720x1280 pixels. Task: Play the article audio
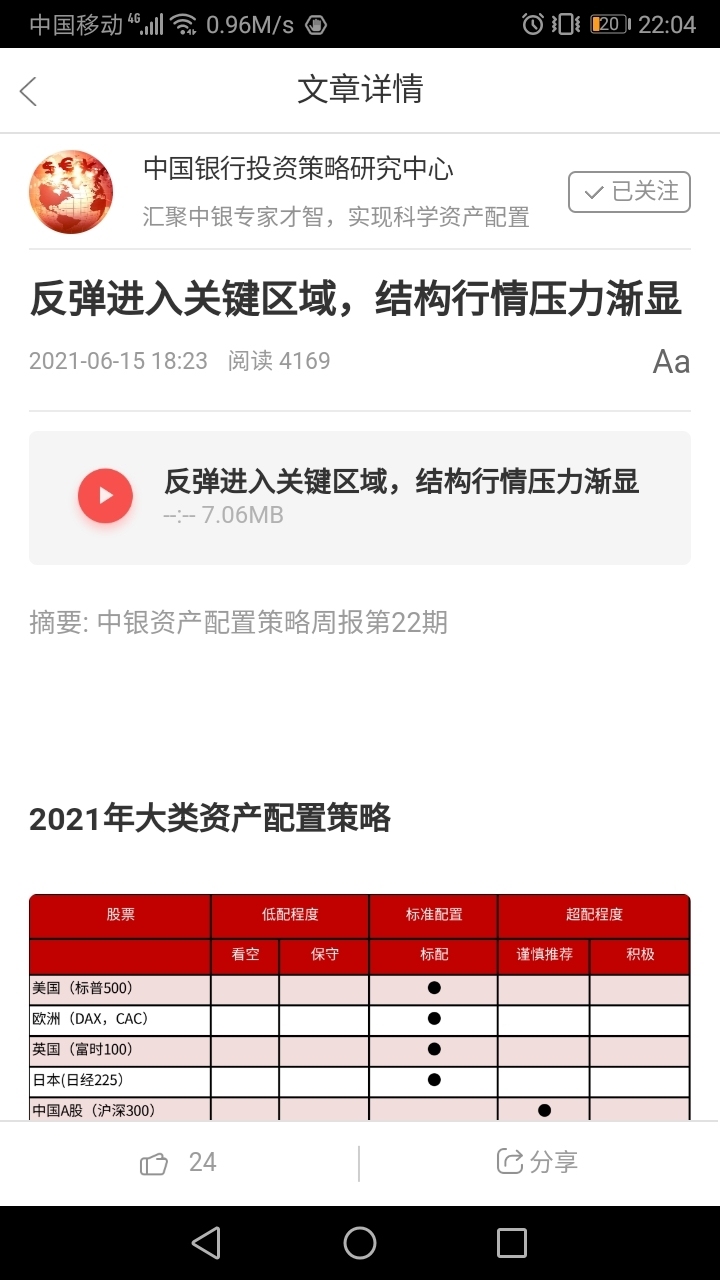point(106,496)
